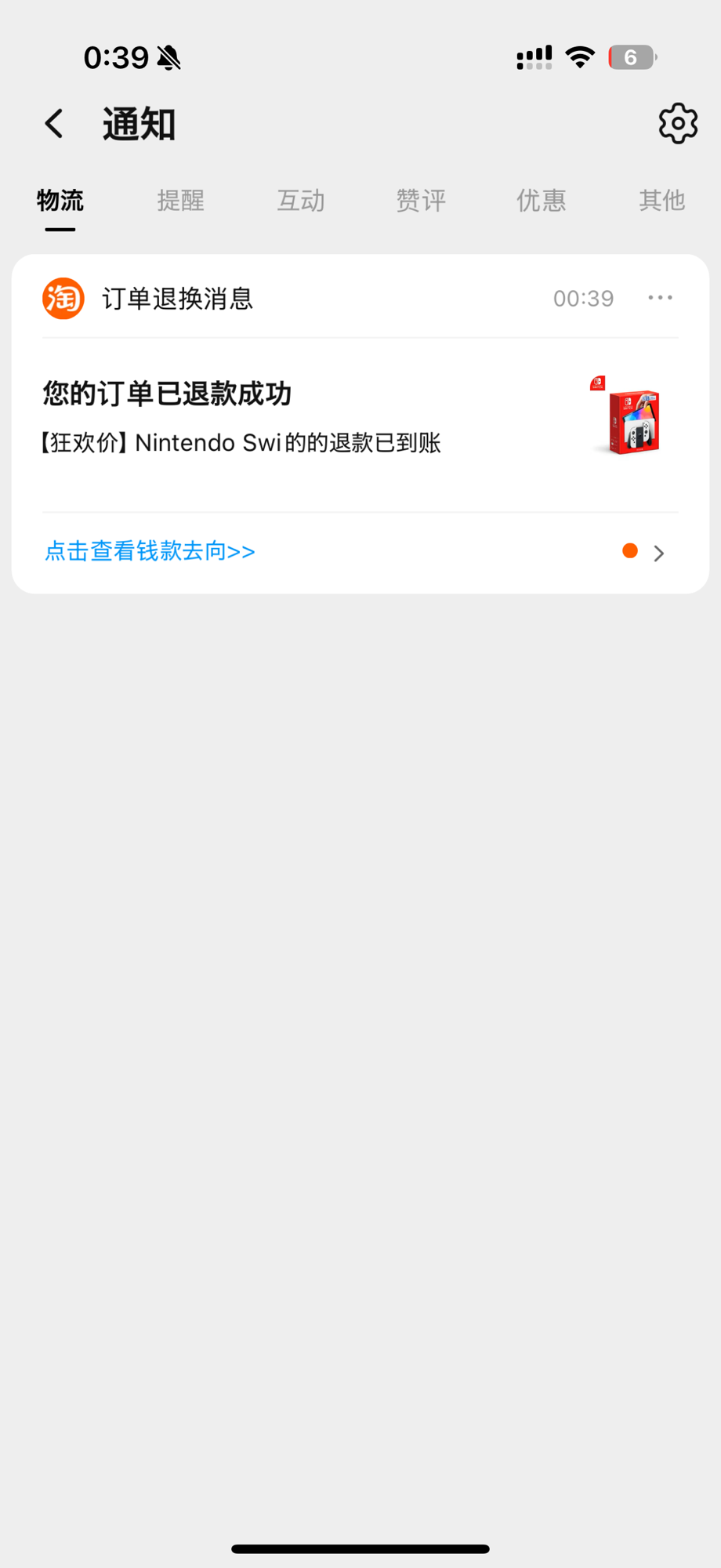Image resolution: width=721 pixels, height=1568 pixels.
Task: Open notification settings gear
Action: 678,123
